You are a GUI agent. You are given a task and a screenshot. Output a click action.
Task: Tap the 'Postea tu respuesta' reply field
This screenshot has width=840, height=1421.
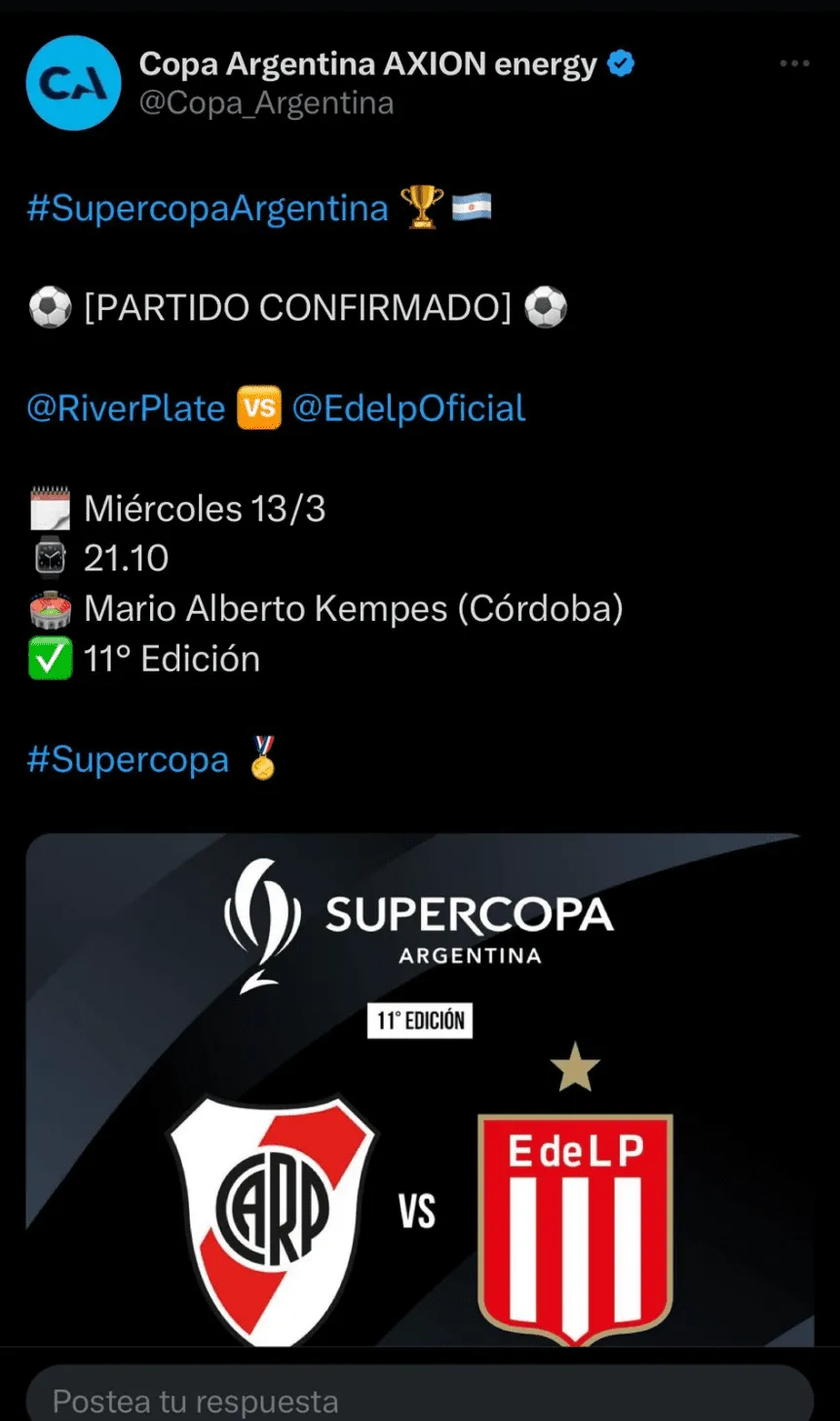[419, 1401]
